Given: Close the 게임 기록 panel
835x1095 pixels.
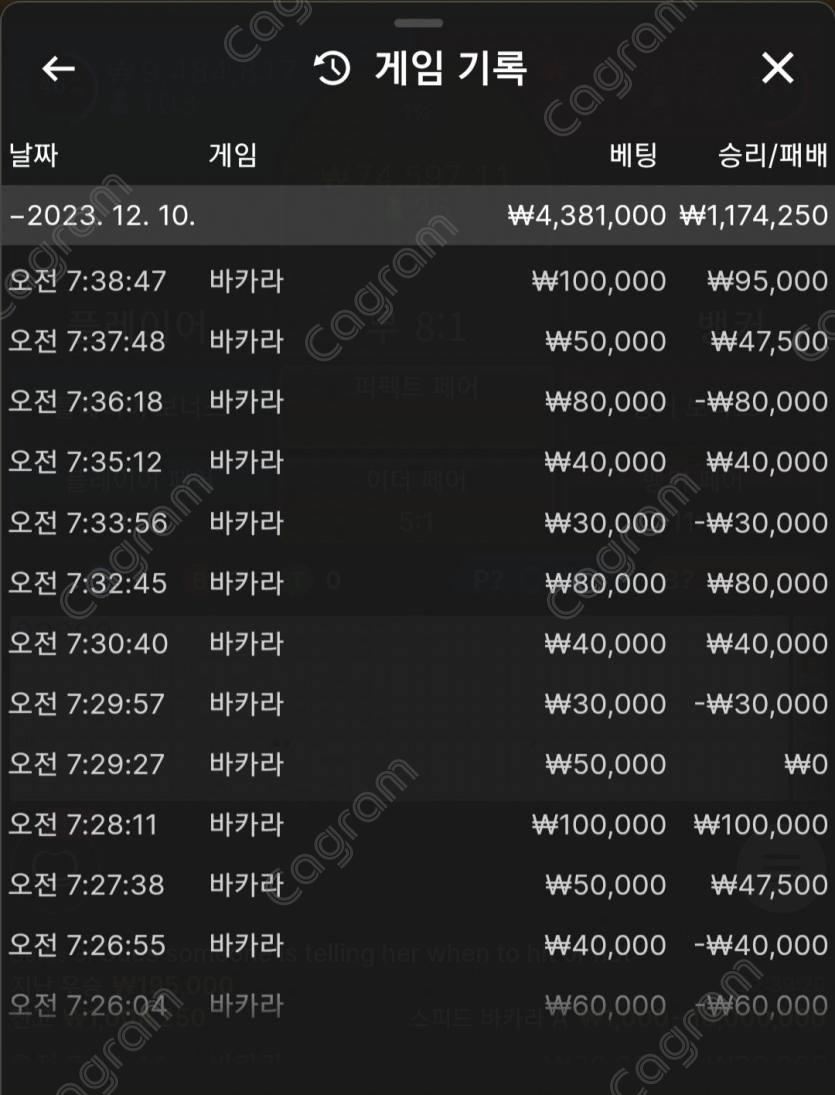Looking at the screenshot, I should point(777,68).
